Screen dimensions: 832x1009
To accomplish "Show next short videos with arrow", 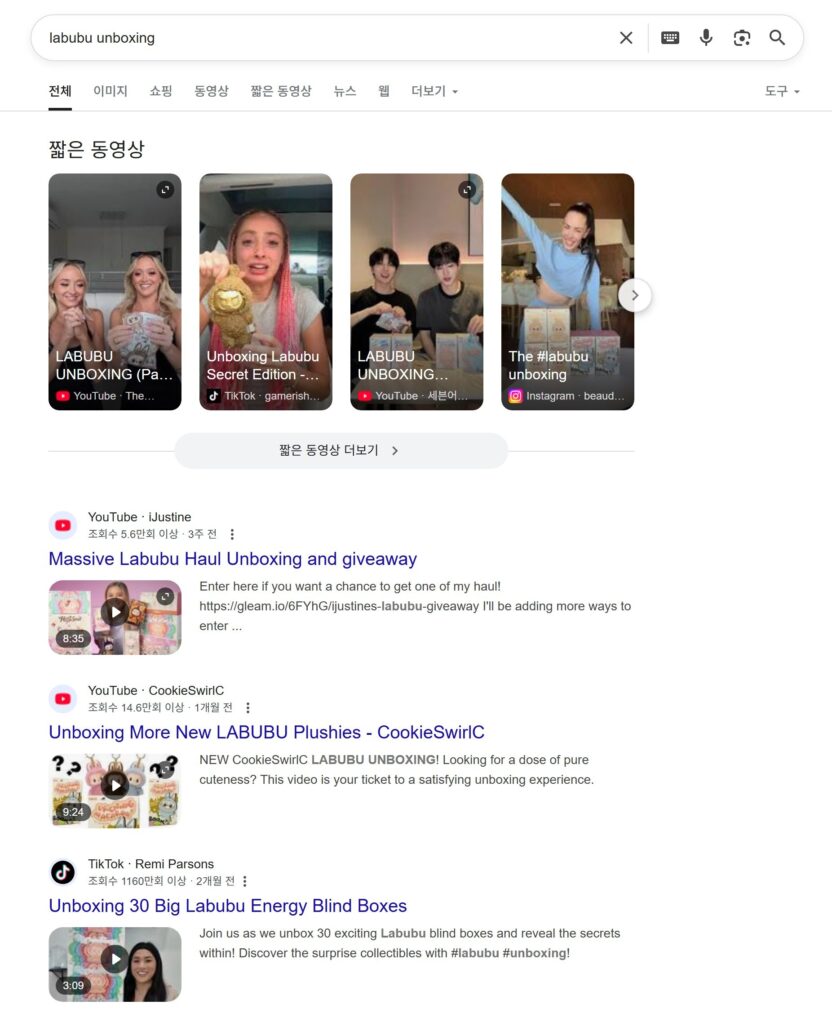I will click(x=635, y=295).
